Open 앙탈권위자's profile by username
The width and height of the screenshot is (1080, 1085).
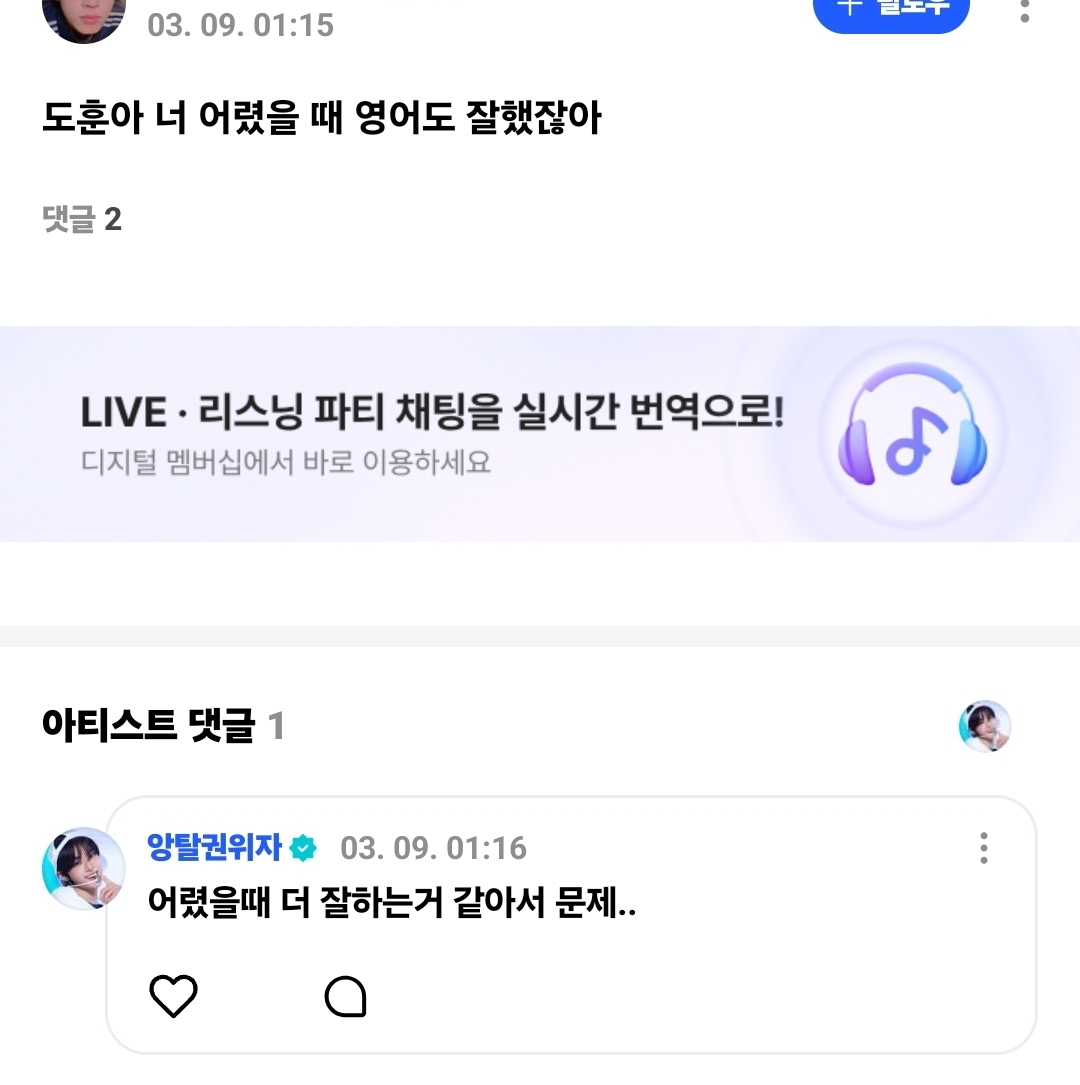click(215, 848)
